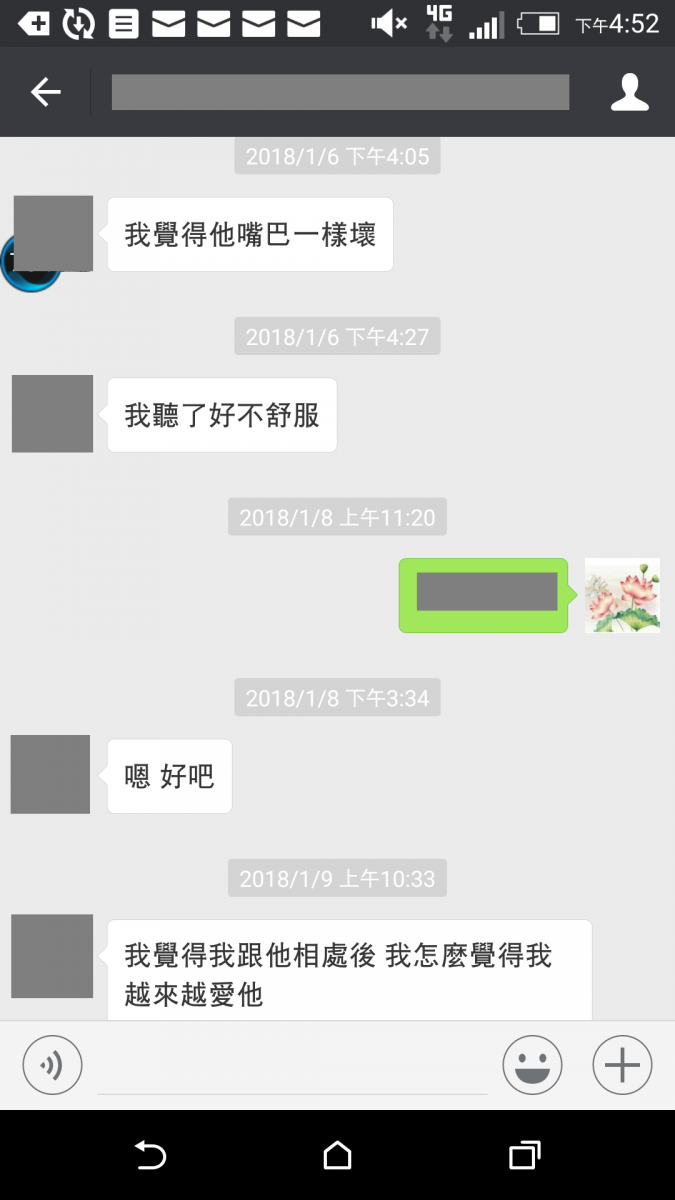This screenshot has width=675, height=1200.
Task: Open the recent apps switcher
Action: (x=524, y=1156)
